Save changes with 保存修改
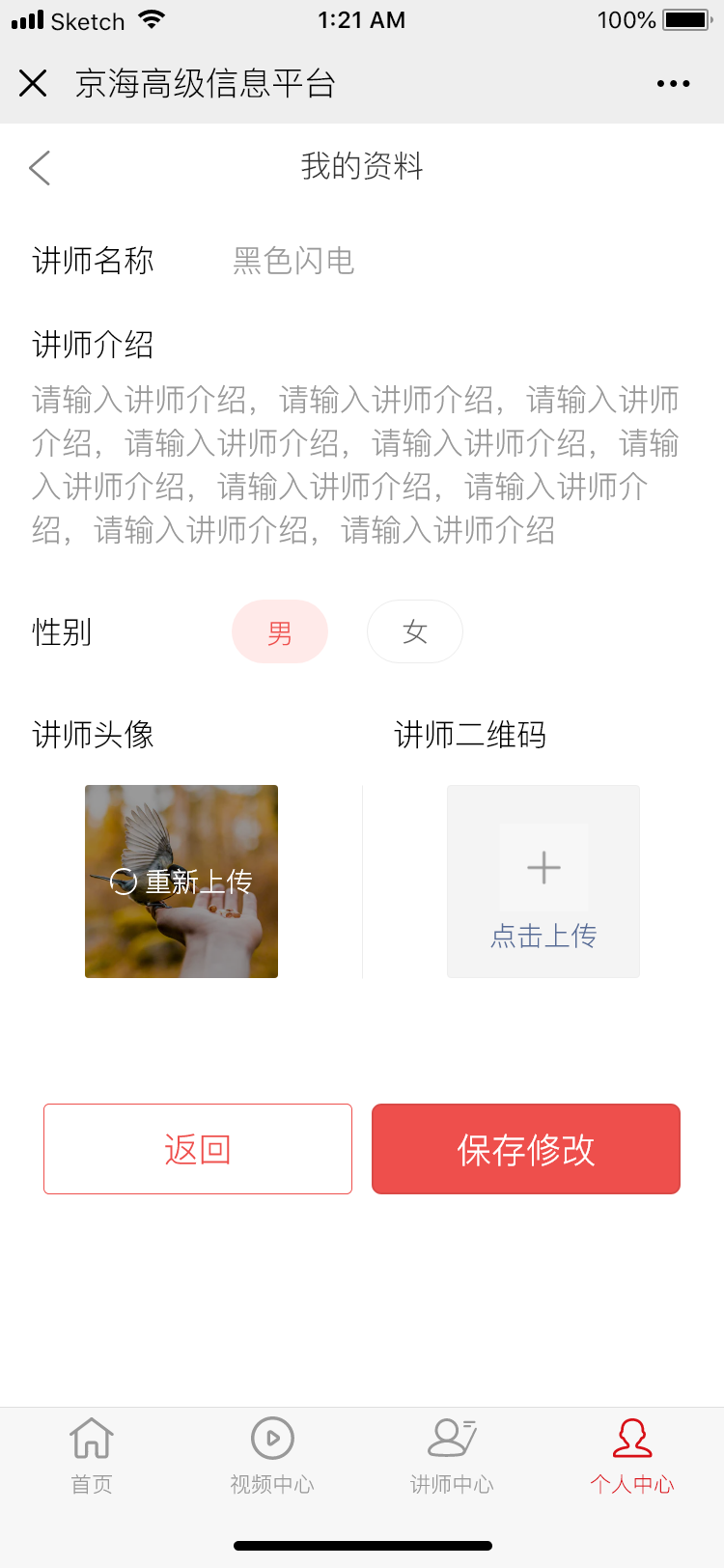 [526, 1149]
